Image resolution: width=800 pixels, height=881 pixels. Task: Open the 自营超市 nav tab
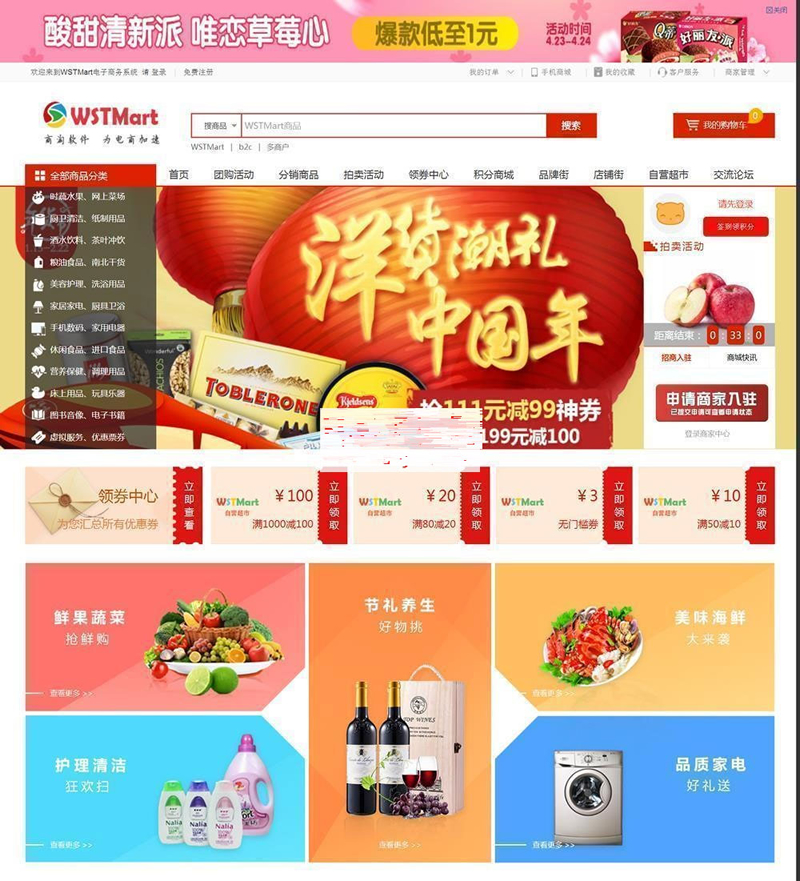click(x=668, y=174)
